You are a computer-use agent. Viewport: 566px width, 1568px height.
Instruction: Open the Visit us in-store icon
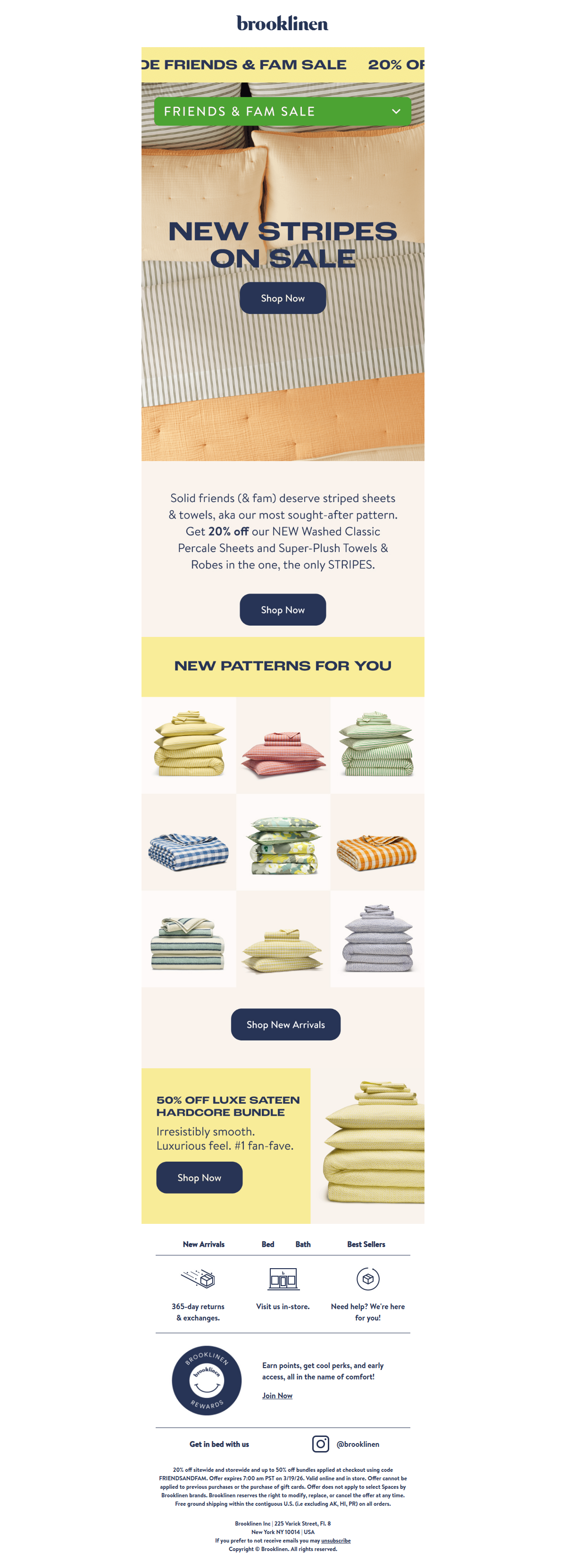tap(283, 1279)
